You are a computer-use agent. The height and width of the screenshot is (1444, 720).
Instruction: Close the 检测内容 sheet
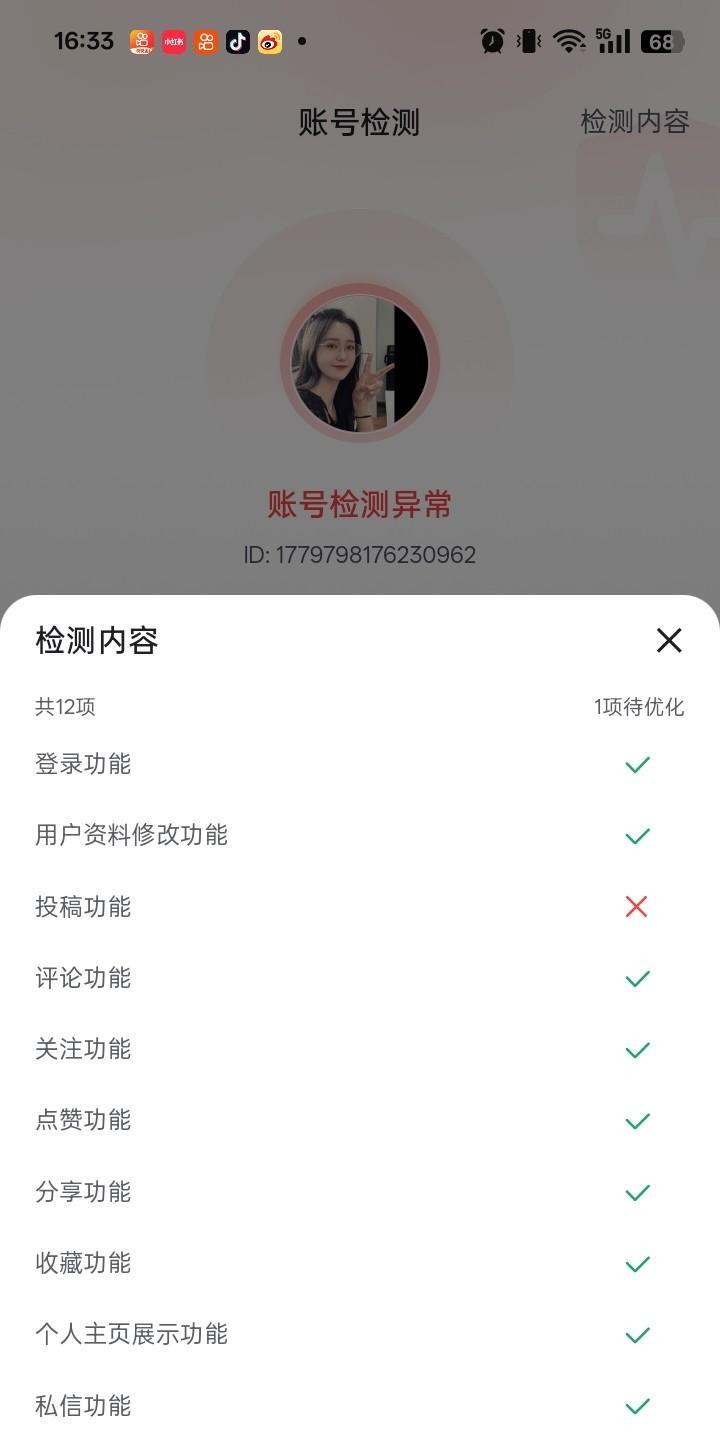click(669, 640)
